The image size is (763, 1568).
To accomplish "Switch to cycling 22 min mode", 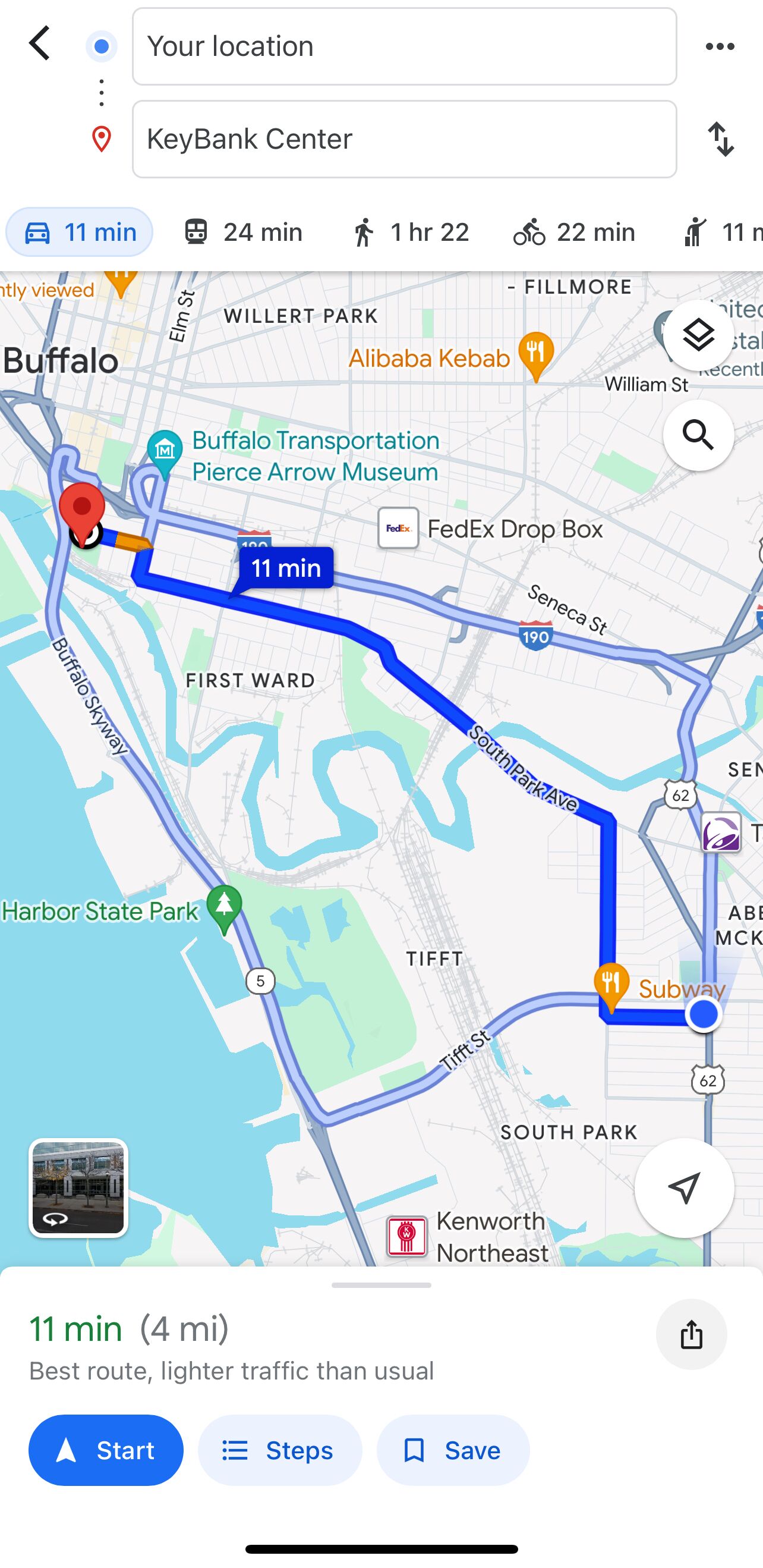I will [574, 232].
